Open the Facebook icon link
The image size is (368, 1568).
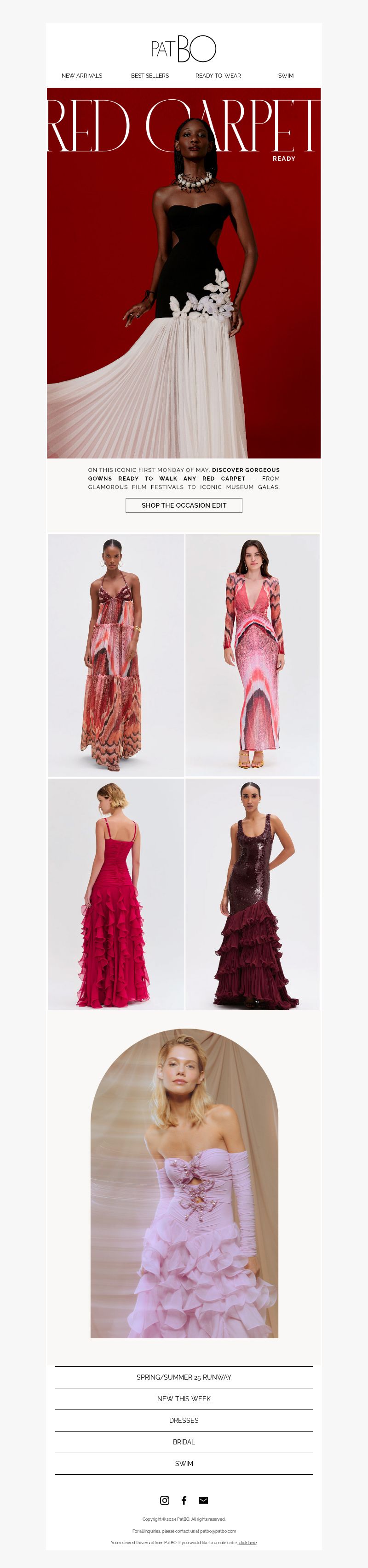point(184,1500)
